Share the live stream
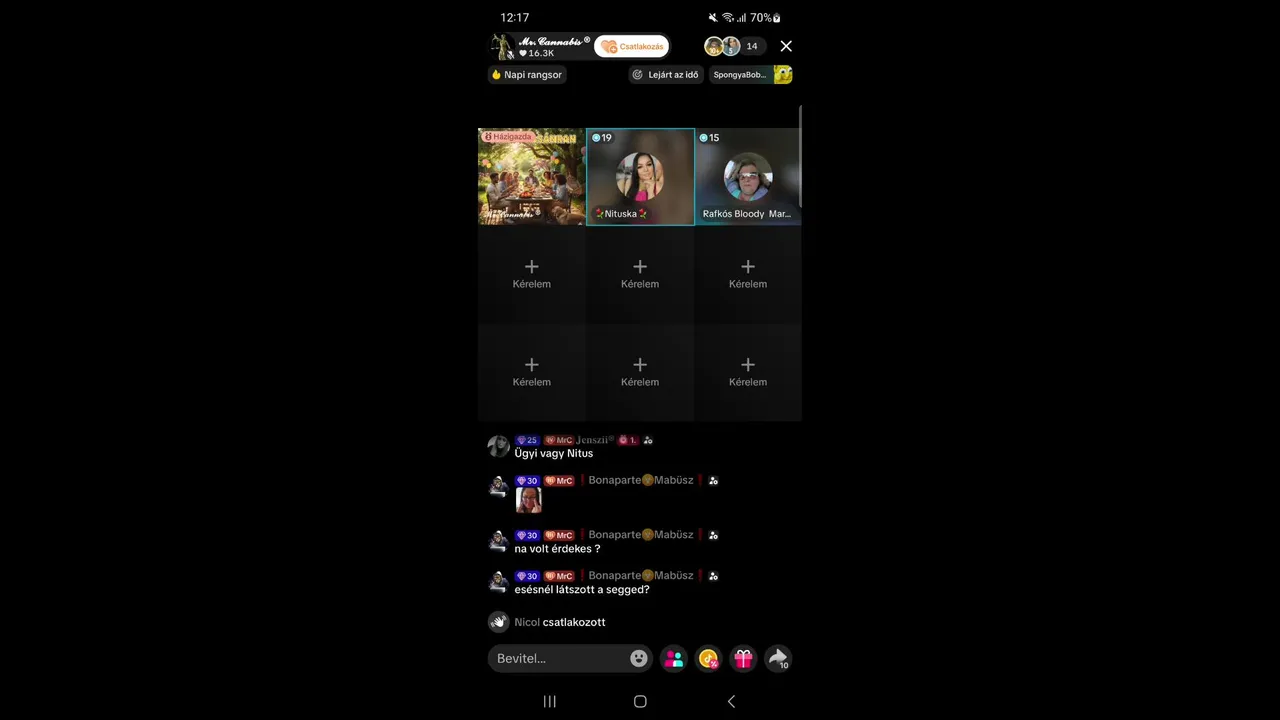The image size is (1280, 720). [777, 658]
